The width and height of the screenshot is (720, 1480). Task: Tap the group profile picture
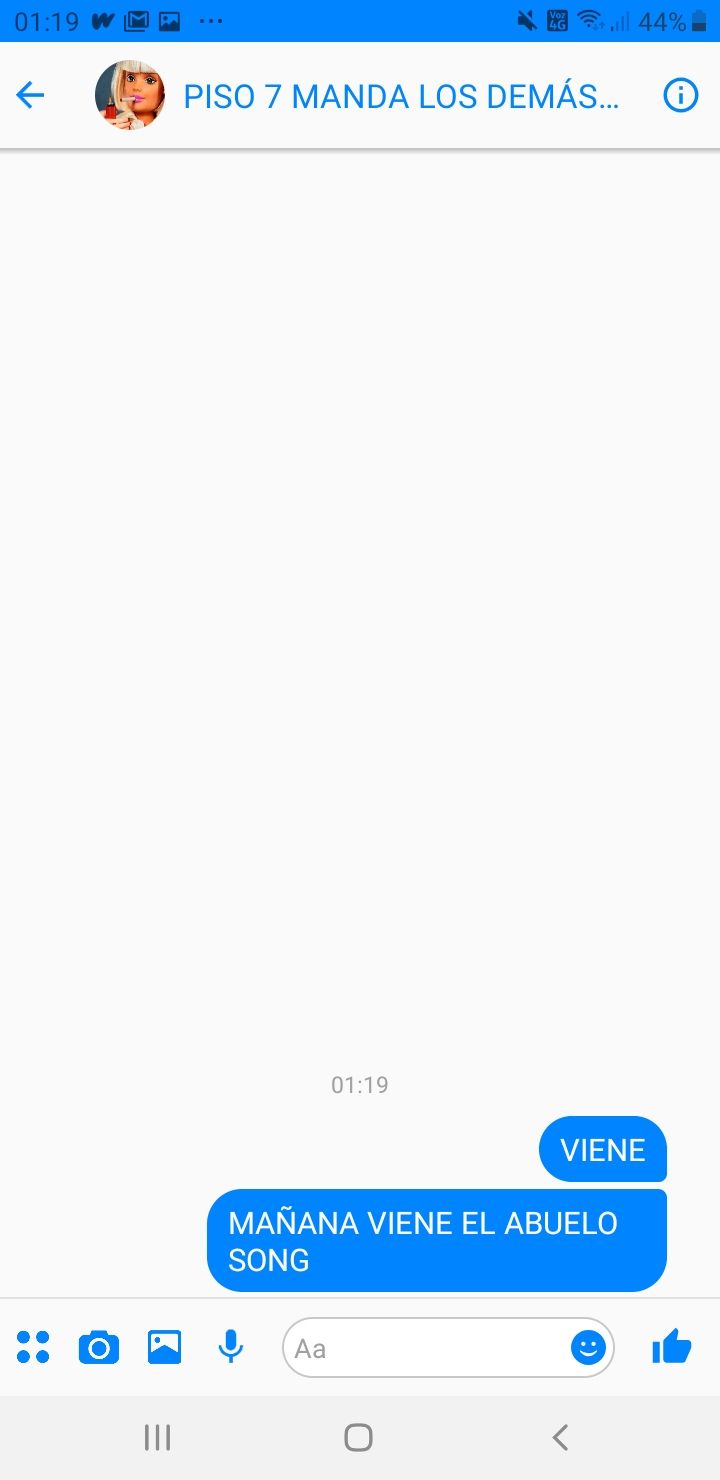coord(130,96)
